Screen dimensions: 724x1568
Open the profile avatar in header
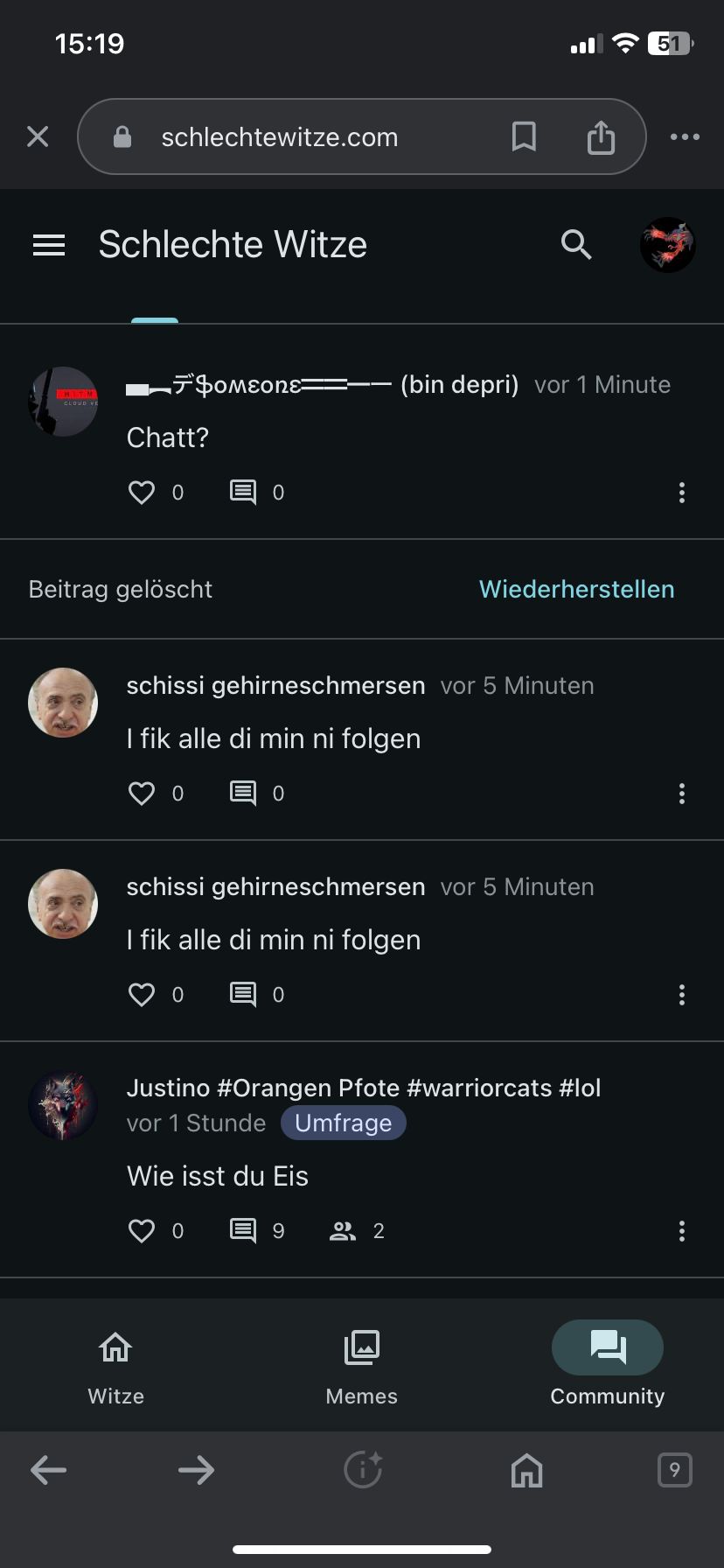tap(667, 245)
